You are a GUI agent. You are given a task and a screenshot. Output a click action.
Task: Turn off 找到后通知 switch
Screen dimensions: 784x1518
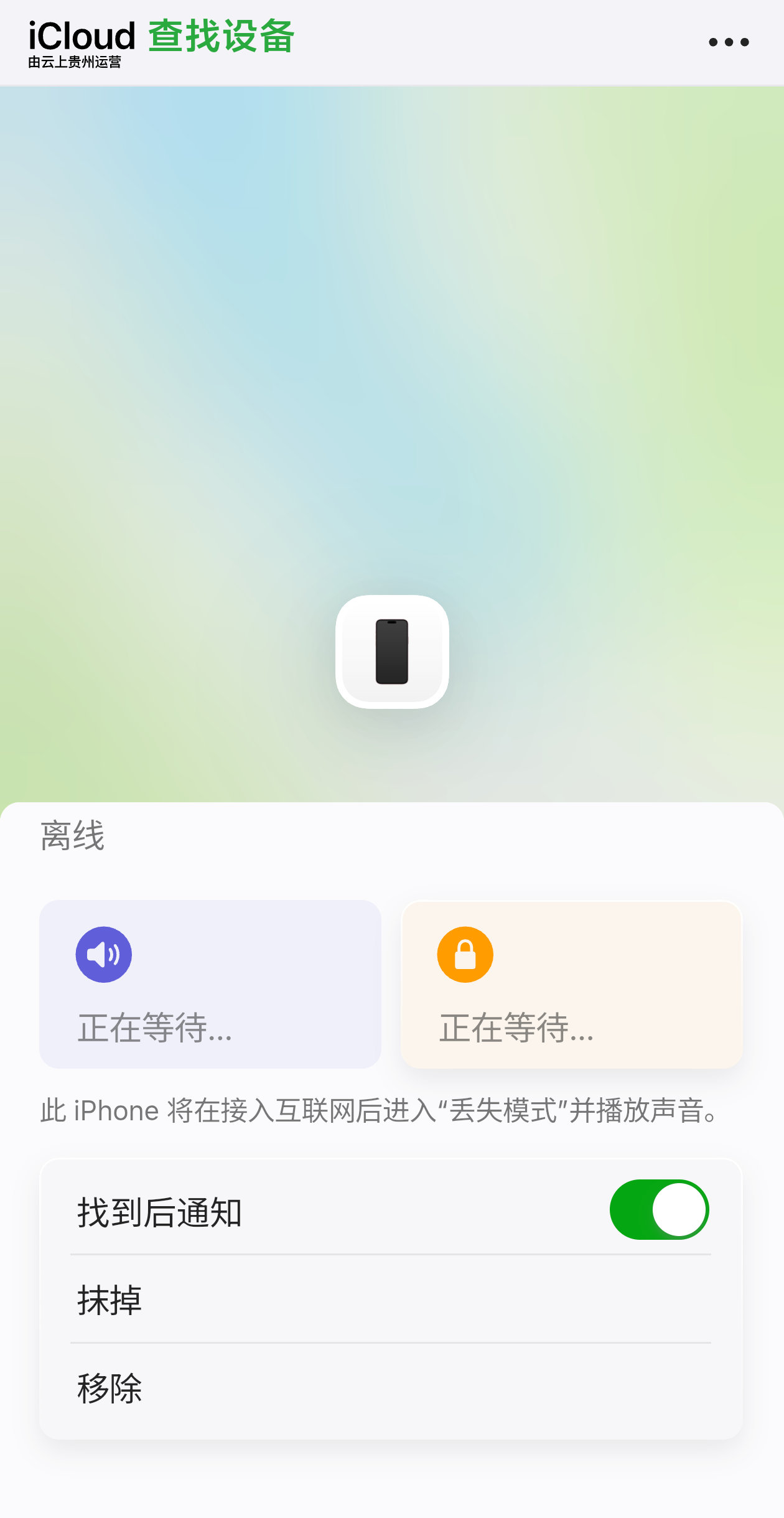click(x=659, y=1209)
